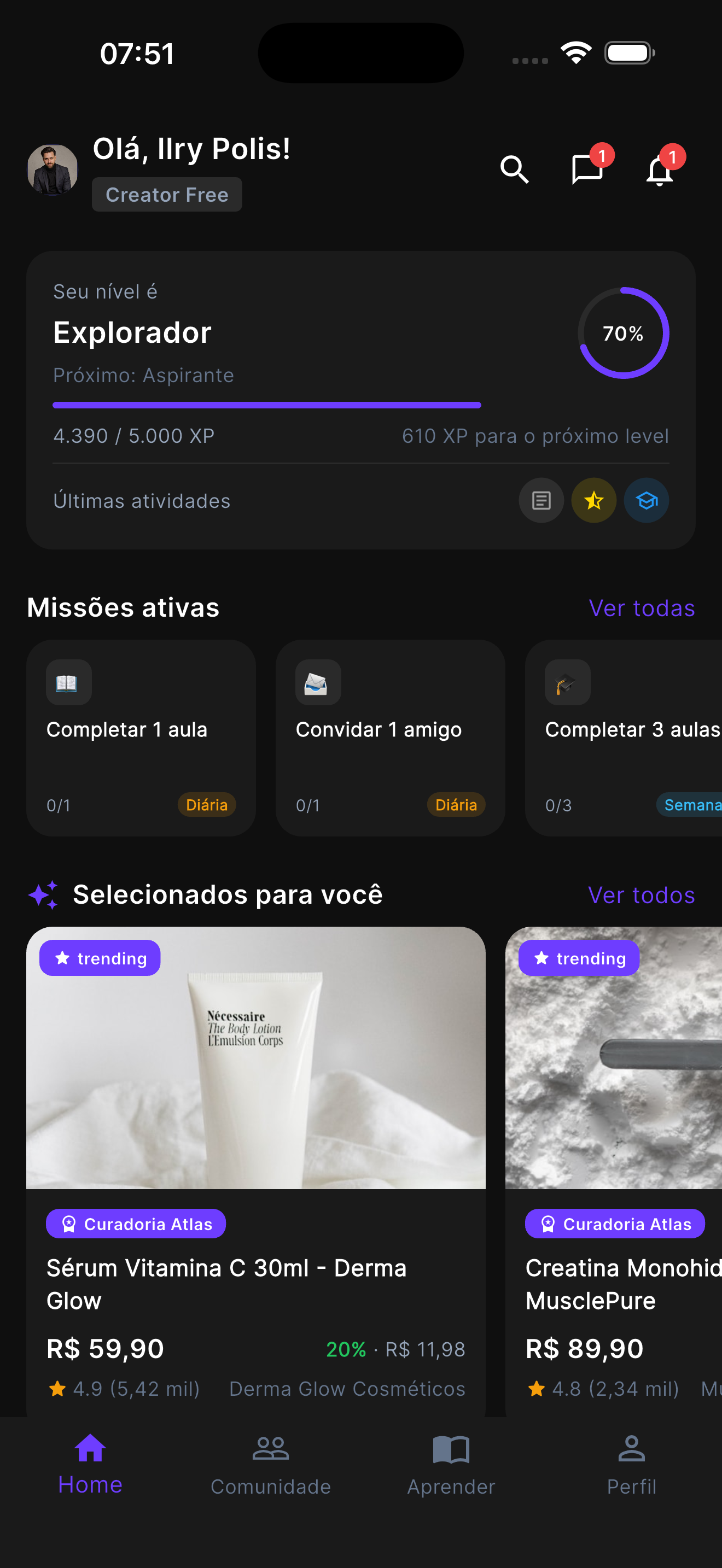This screenshot has width=722, height=1568.
Task: Tap the sparkles icon near Selecionados para você
Action: coord(44,894)
